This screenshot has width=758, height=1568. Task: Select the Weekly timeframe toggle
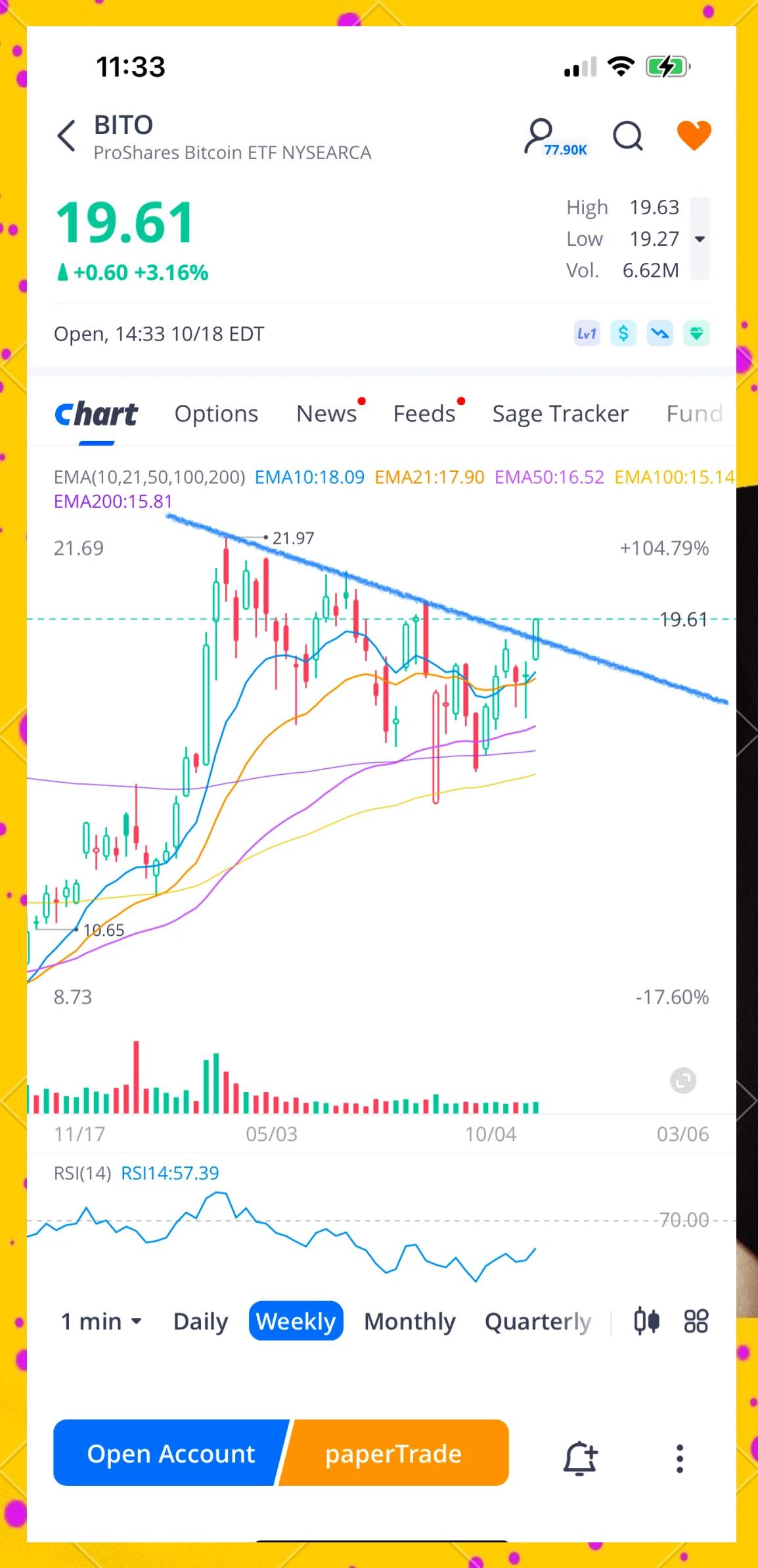296,1322
